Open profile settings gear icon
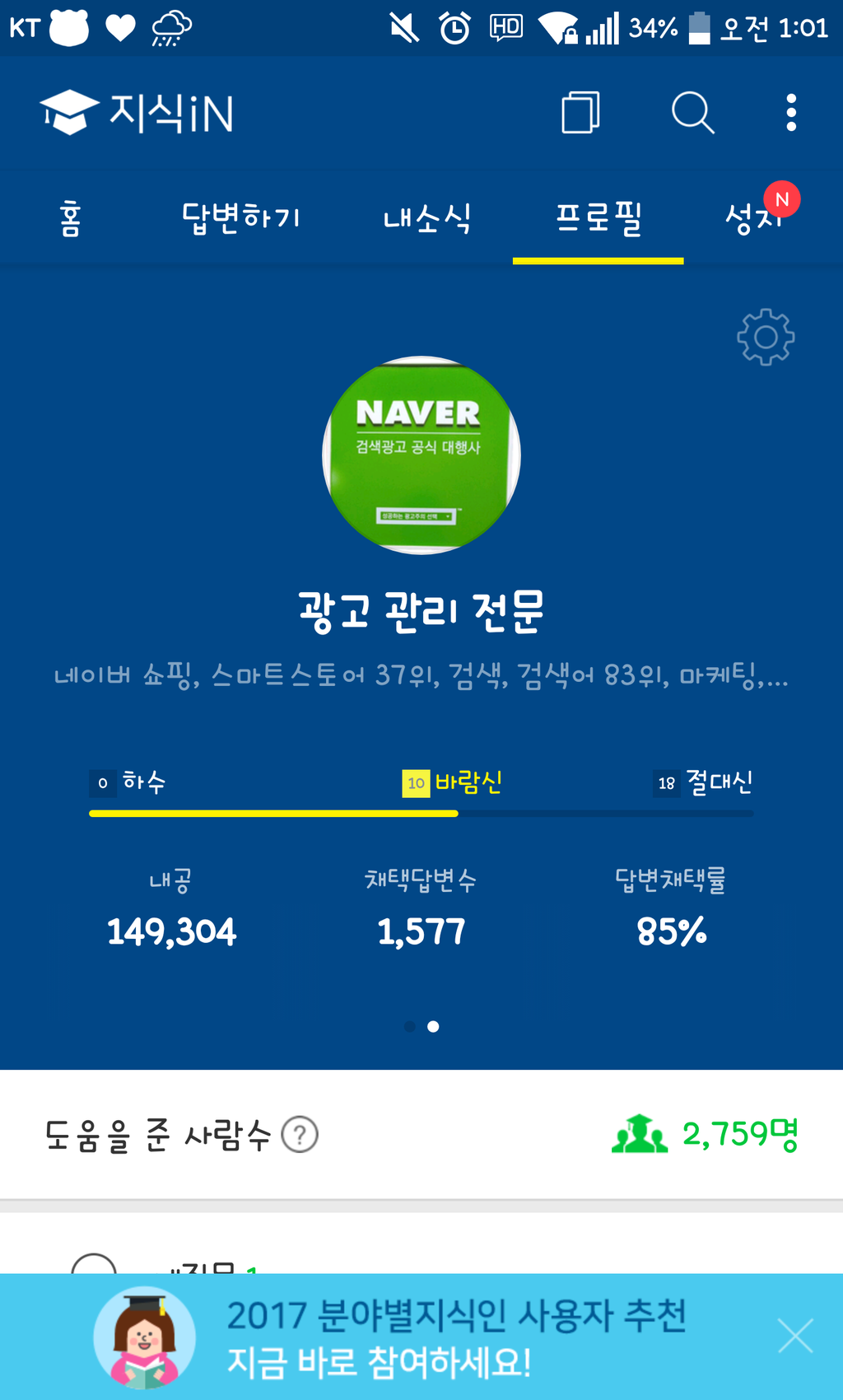 pyautogui.click(x=765, y=337)
